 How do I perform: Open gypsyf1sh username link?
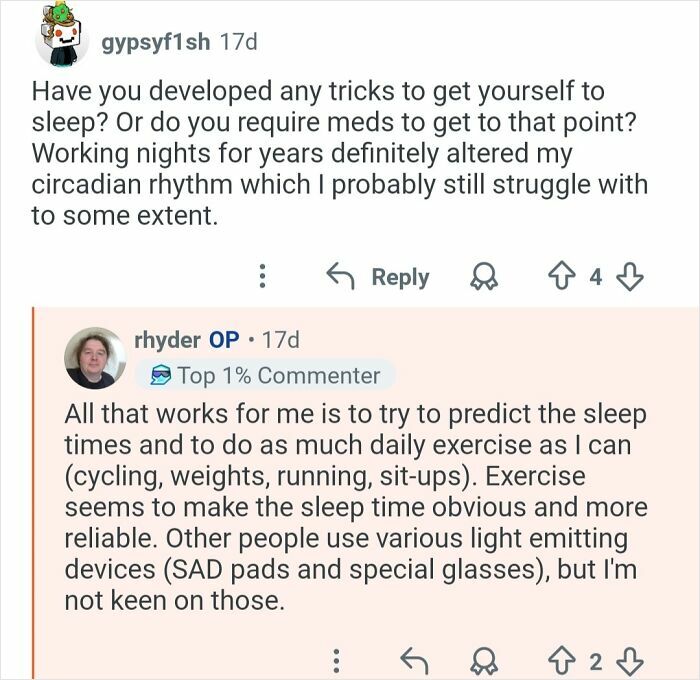pos(157,42)
